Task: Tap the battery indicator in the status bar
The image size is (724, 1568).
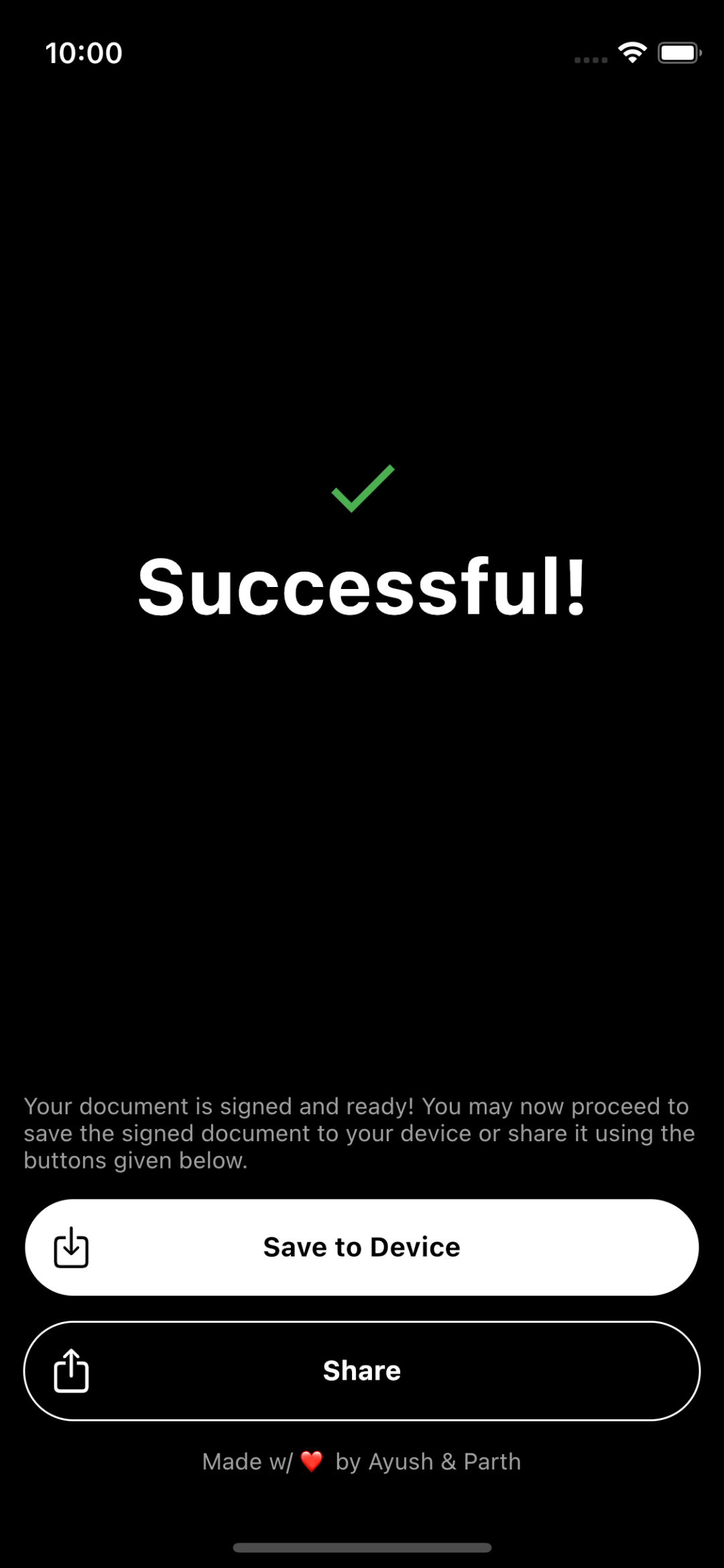Action: click(678, 52)
